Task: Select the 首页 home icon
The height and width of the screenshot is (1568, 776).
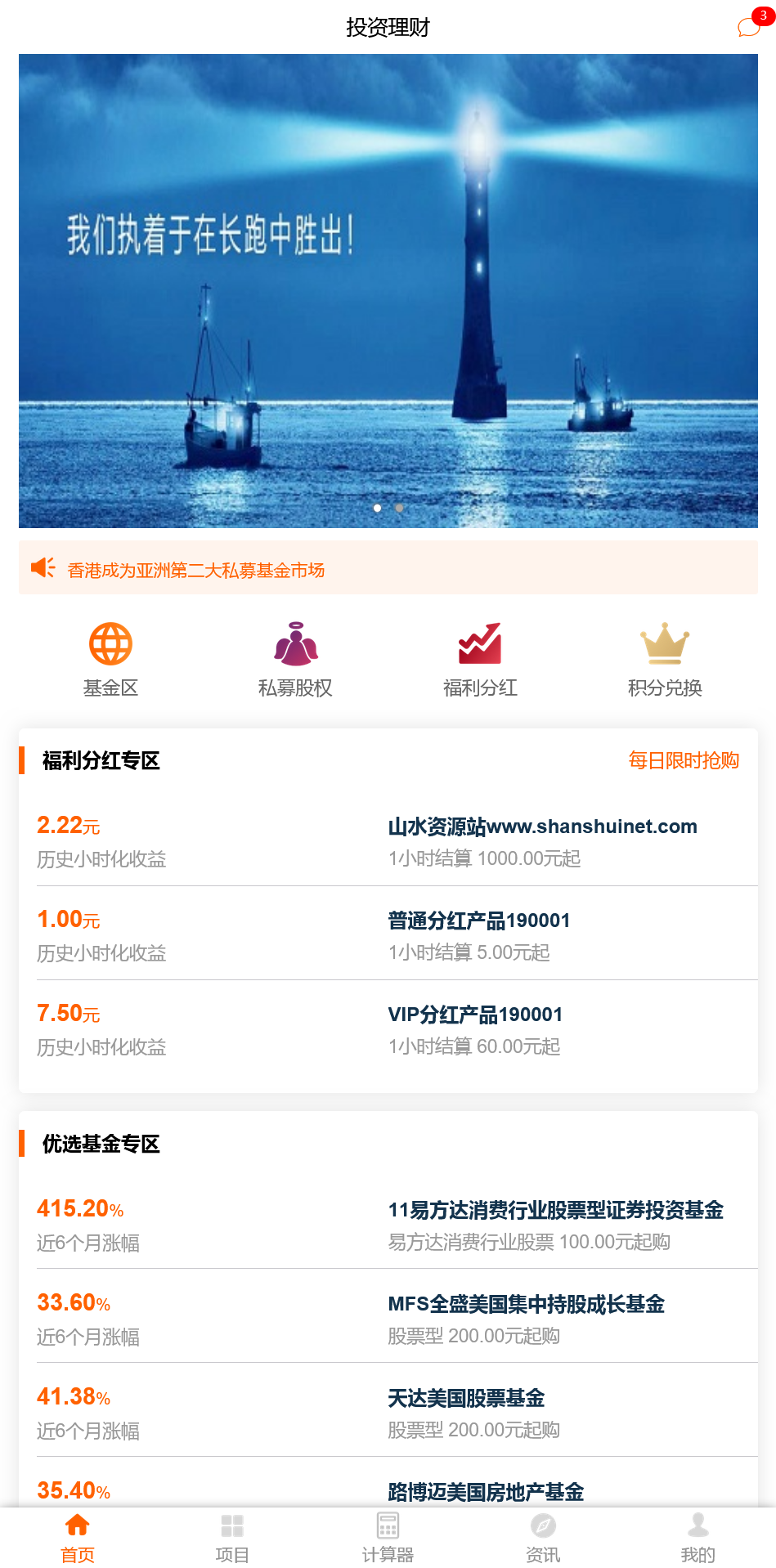Action: pos(78,1522)
